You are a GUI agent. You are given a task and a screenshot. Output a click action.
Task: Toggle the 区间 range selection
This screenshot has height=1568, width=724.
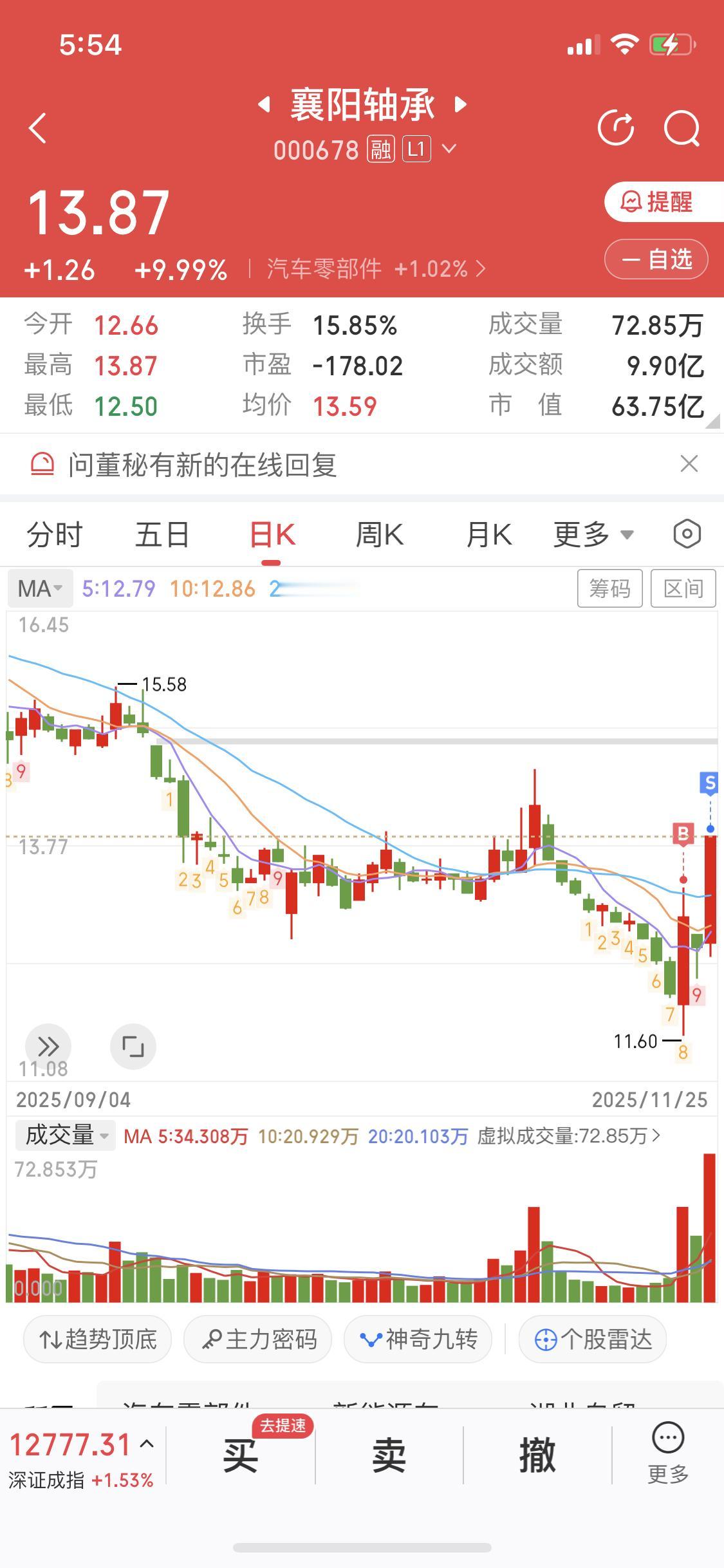pos(683,588)
